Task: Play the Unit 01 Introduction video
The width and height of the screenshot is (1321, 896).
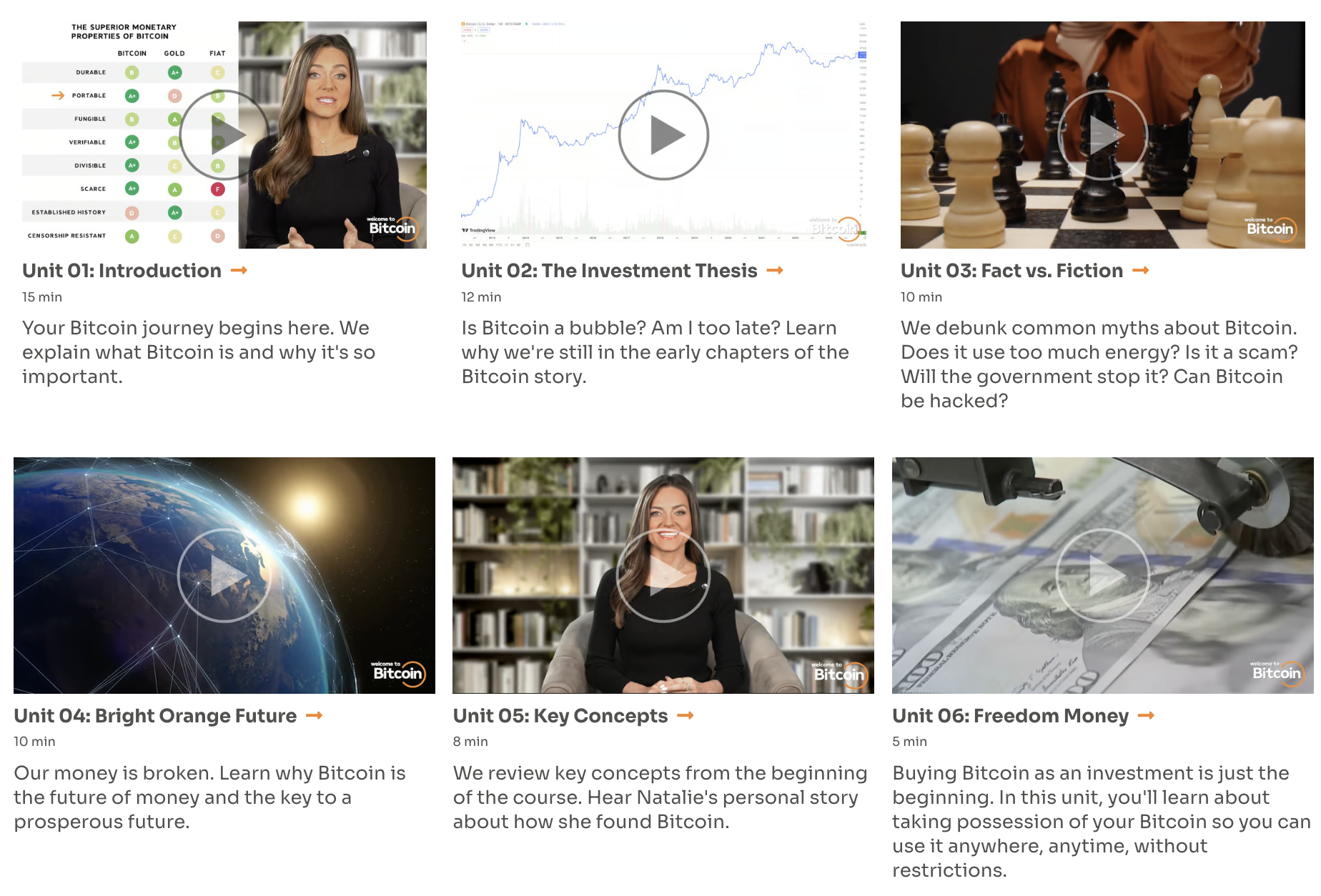Action: [224, 135]
